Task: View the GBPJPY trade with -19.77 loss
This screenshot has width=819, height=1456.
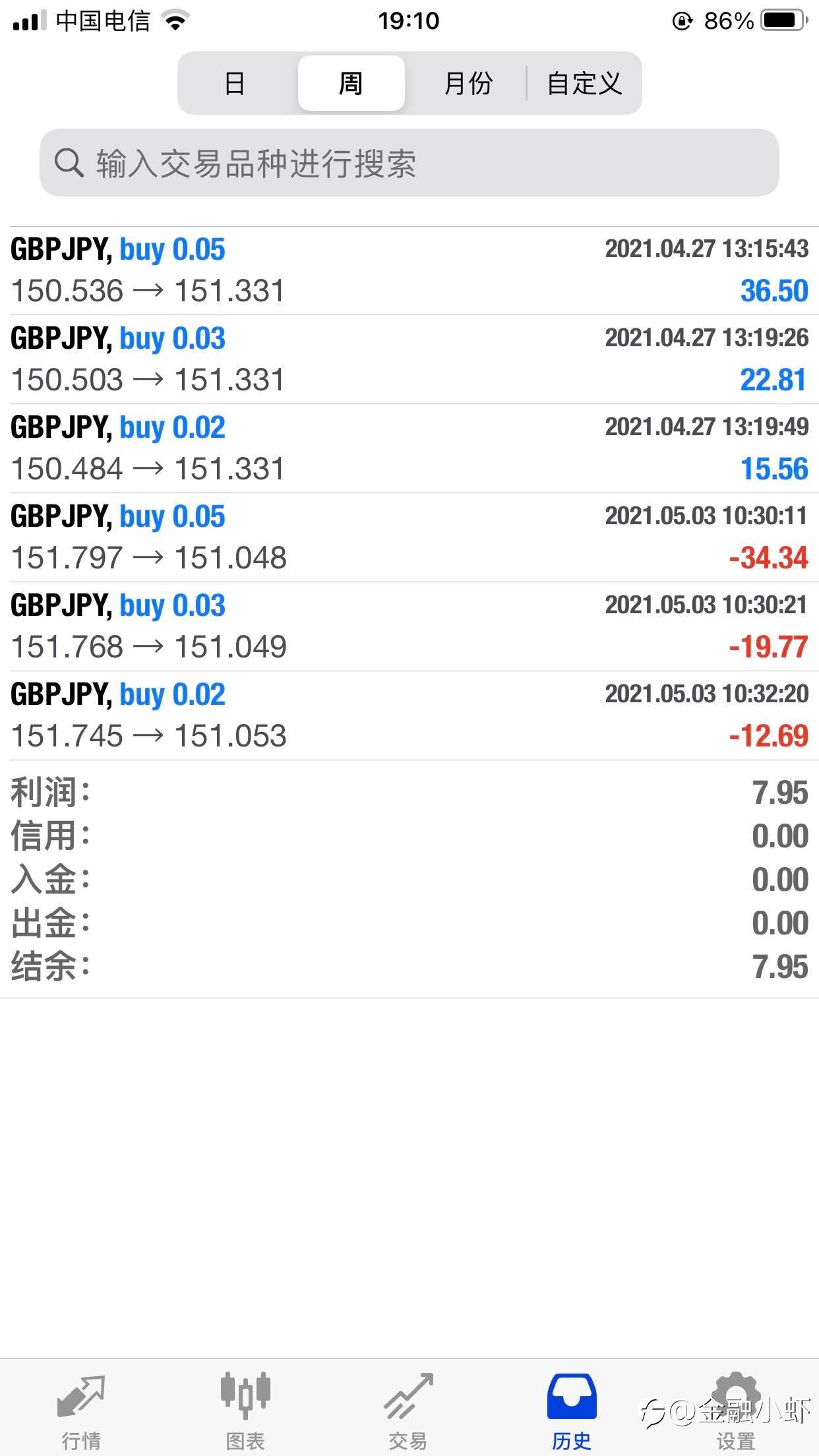Action: coord(409,626)
